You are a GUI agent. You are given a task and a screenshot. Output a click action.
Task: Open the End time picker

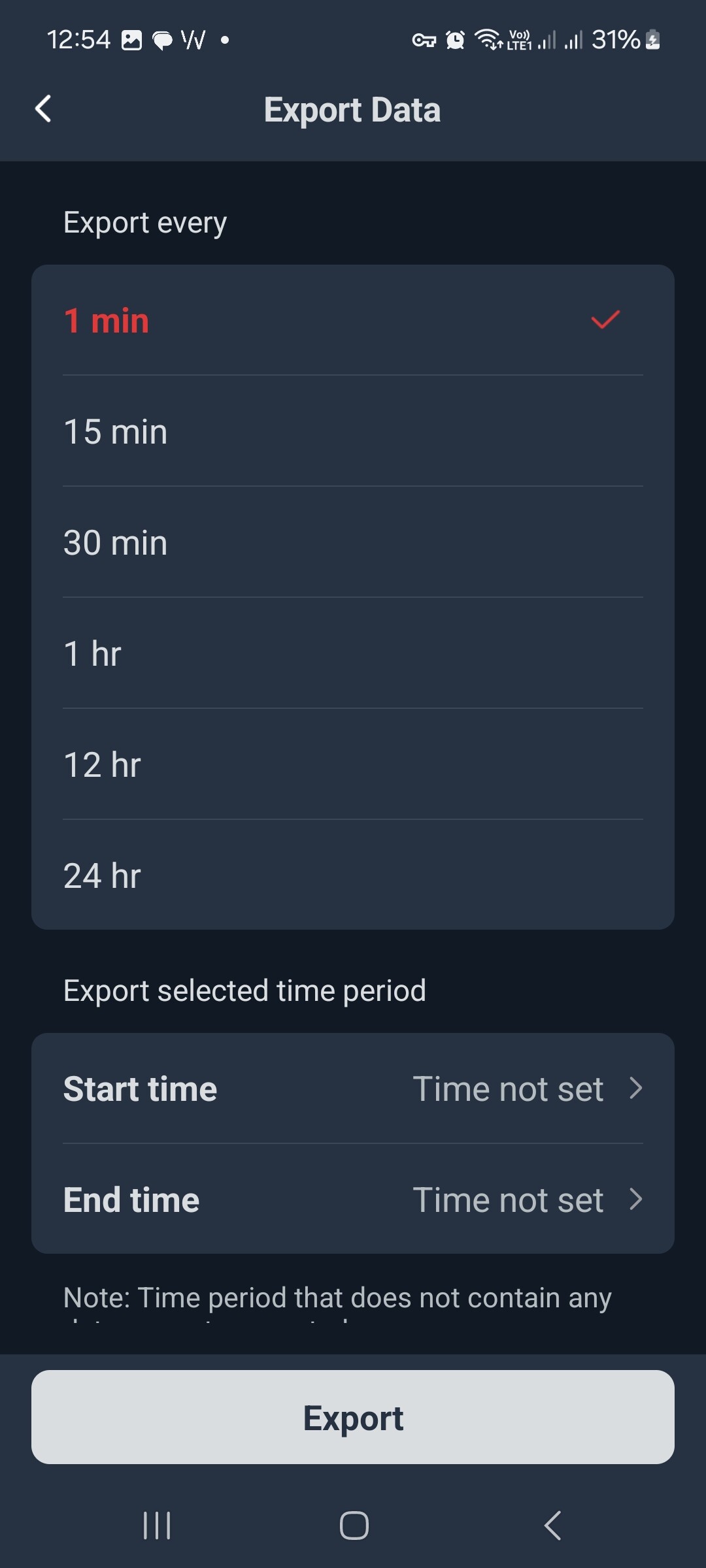pos(353,1200)
